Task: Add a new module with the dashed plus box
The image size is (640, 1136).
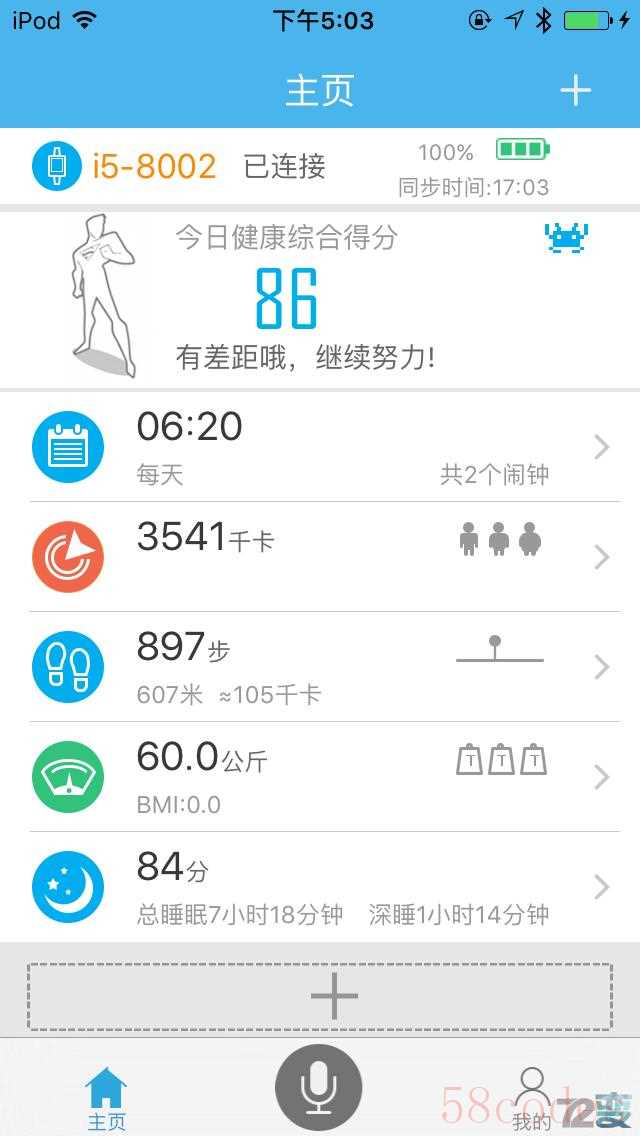Action: point(320,996)
